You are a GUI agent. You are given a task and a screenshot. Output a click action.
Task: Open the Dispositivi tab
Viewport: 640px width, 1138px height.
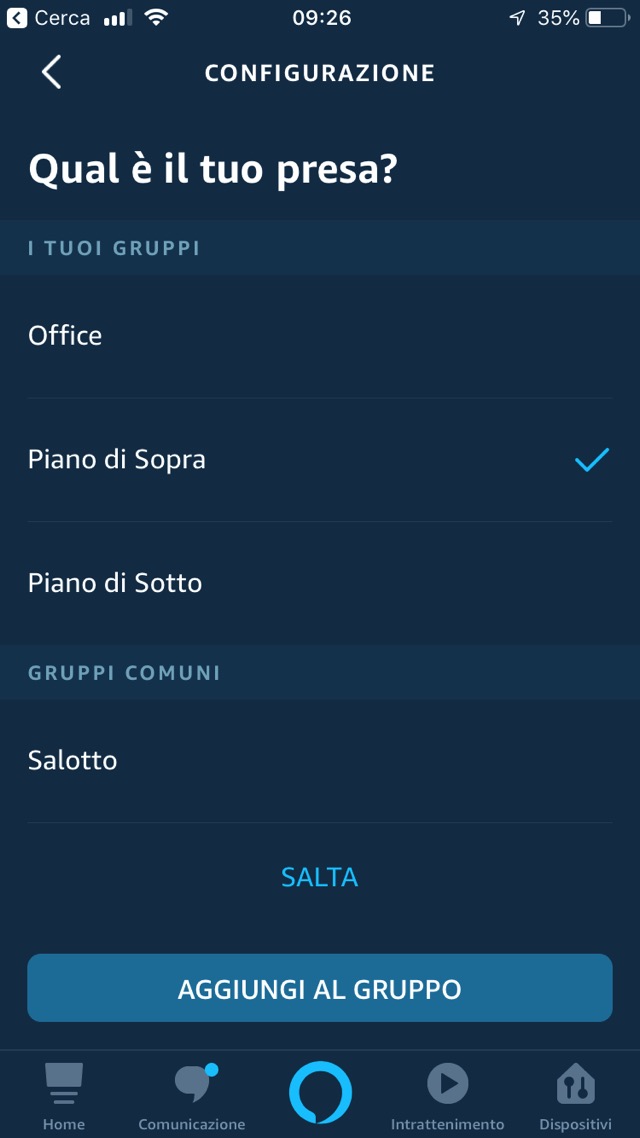(x=575, y=1096)
